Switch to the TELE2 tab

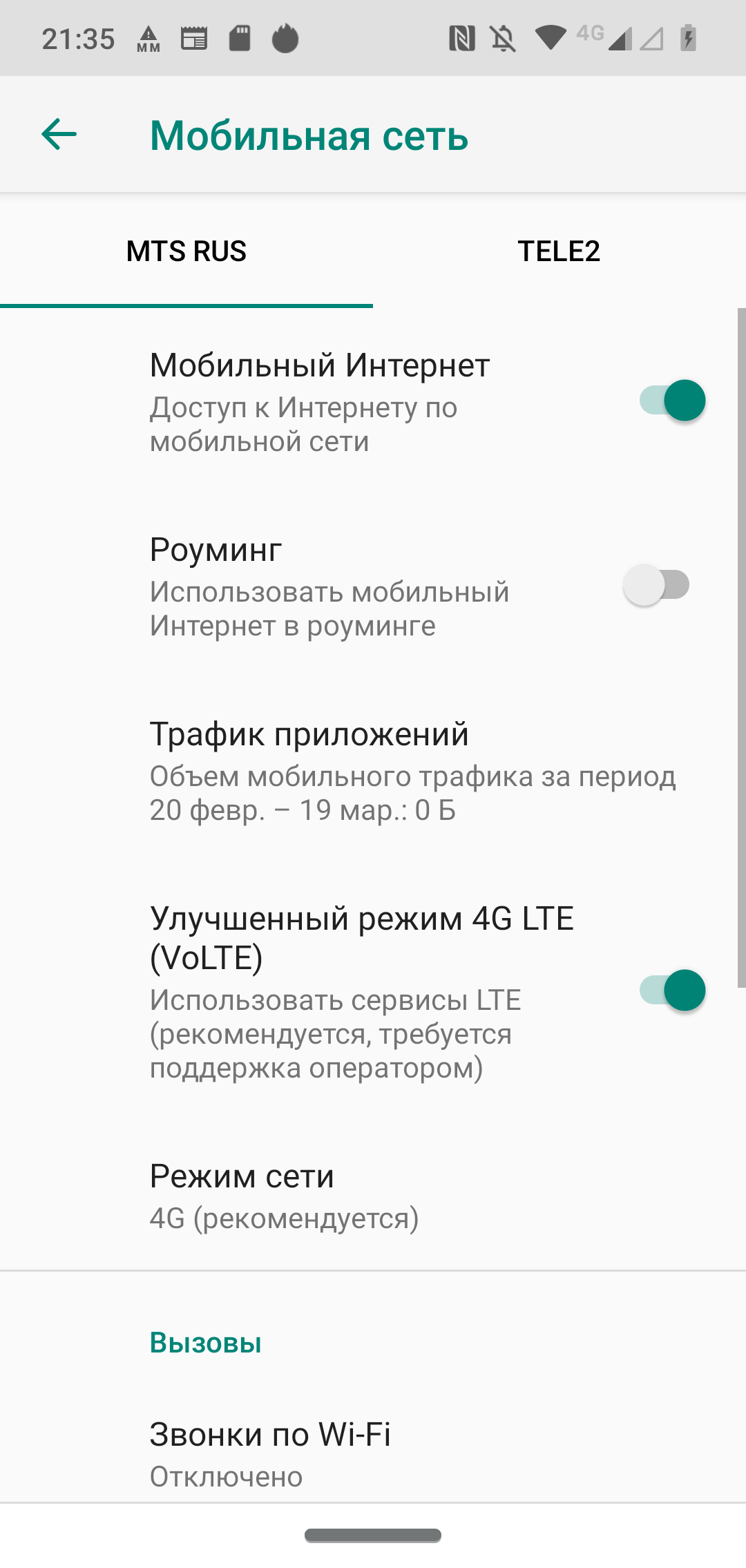click(559, 251)
